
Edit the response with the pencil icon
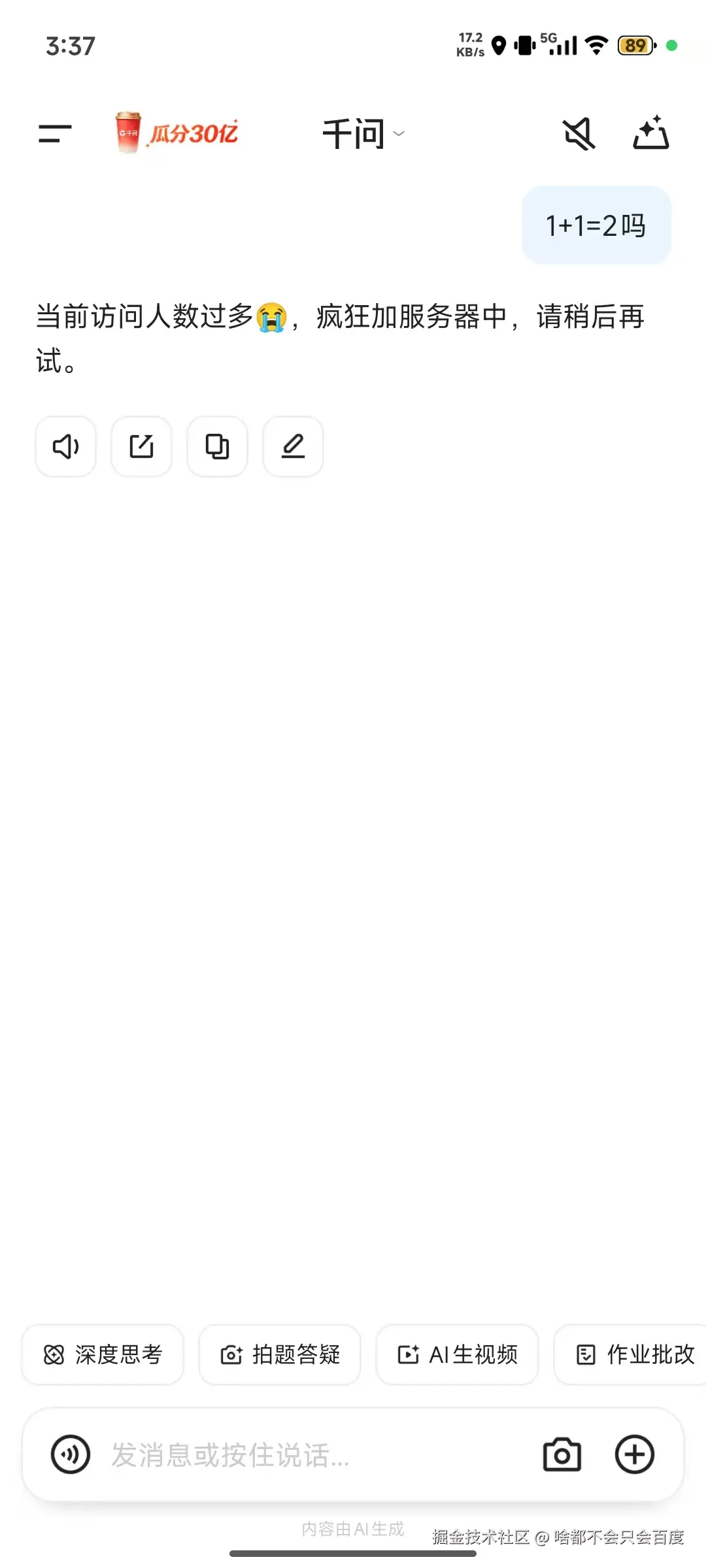pos(293,447)
